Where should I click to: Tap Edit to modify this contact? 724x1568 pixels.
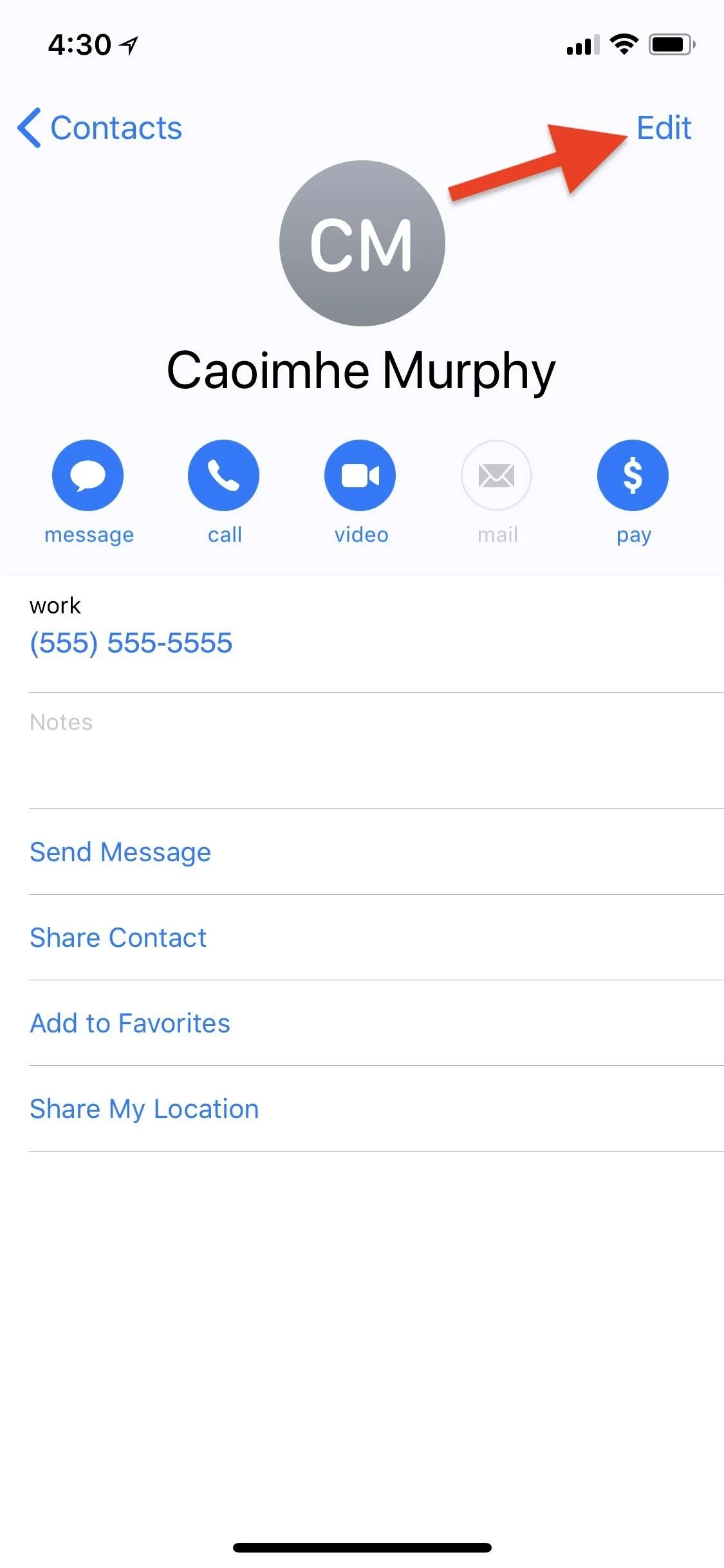click(664, 127)
